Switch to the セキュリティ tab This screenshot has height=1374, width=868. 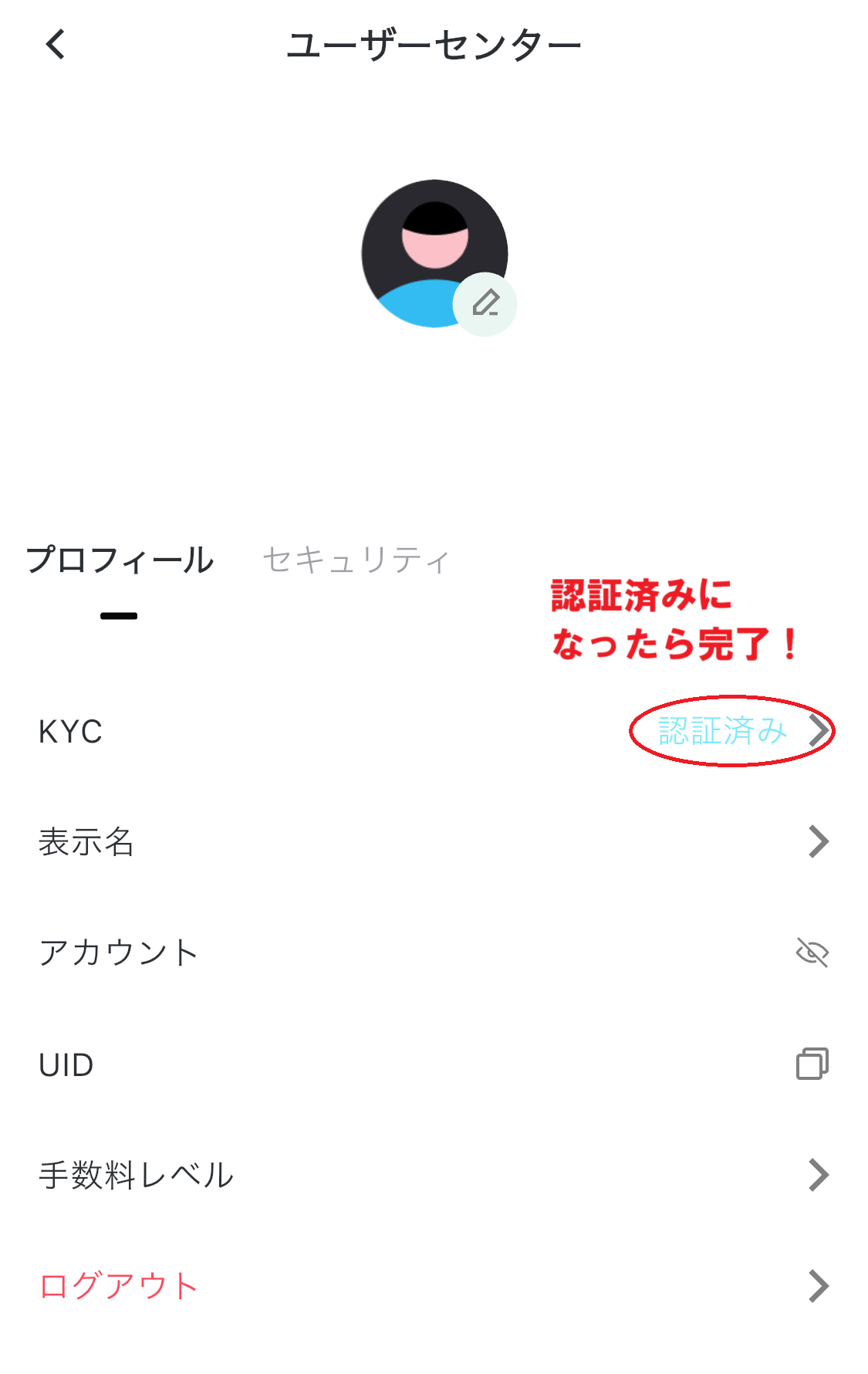point(356,560)
